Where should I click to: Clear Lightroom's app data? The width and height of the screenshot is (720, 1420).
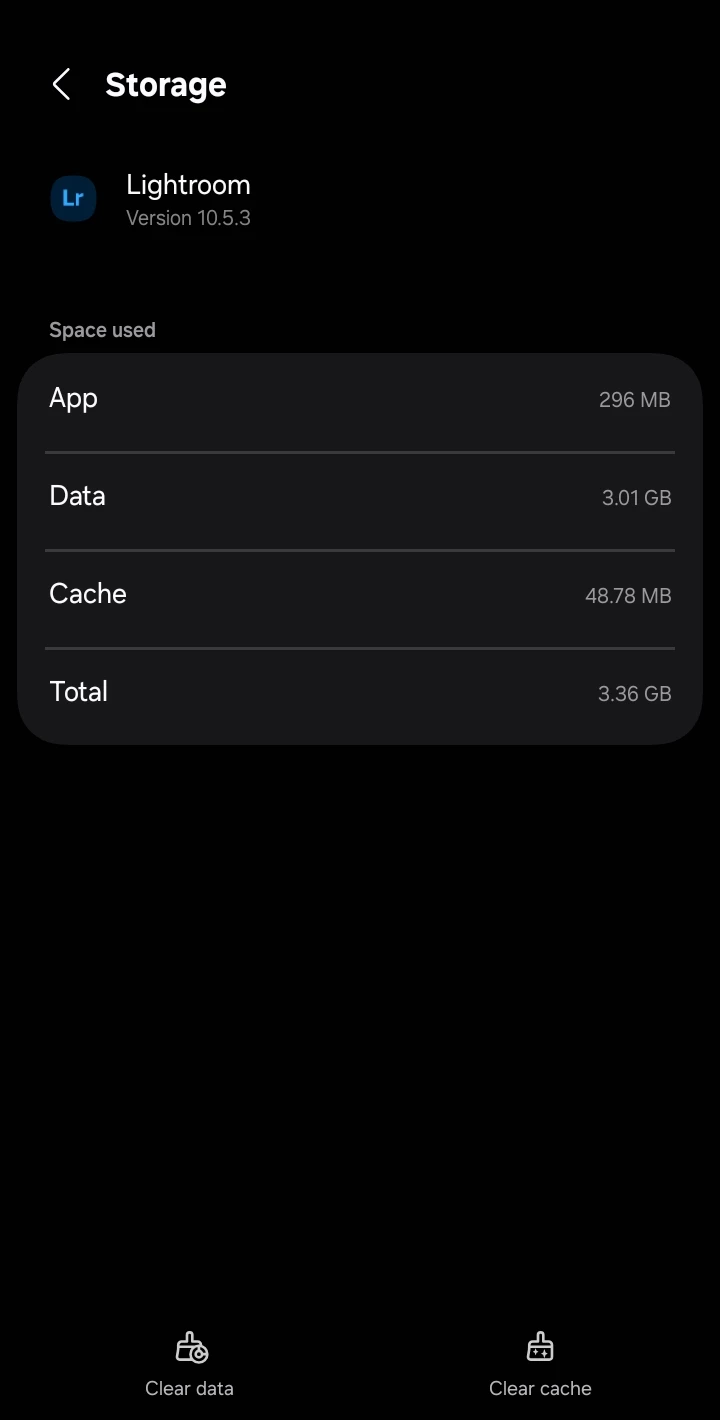190,1364
